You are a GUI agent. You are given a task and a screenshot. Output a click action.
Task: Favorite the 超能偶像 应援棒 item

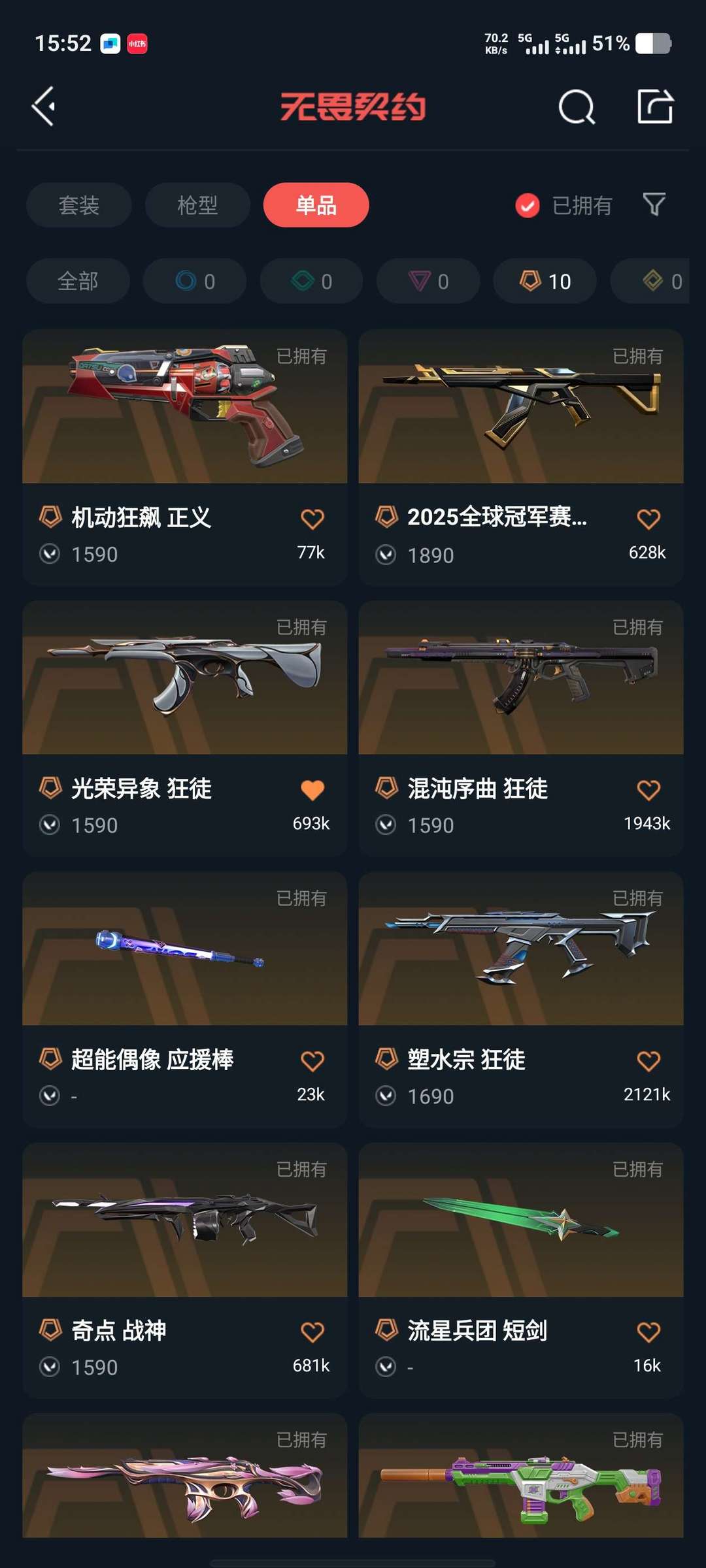[312, 1060]
